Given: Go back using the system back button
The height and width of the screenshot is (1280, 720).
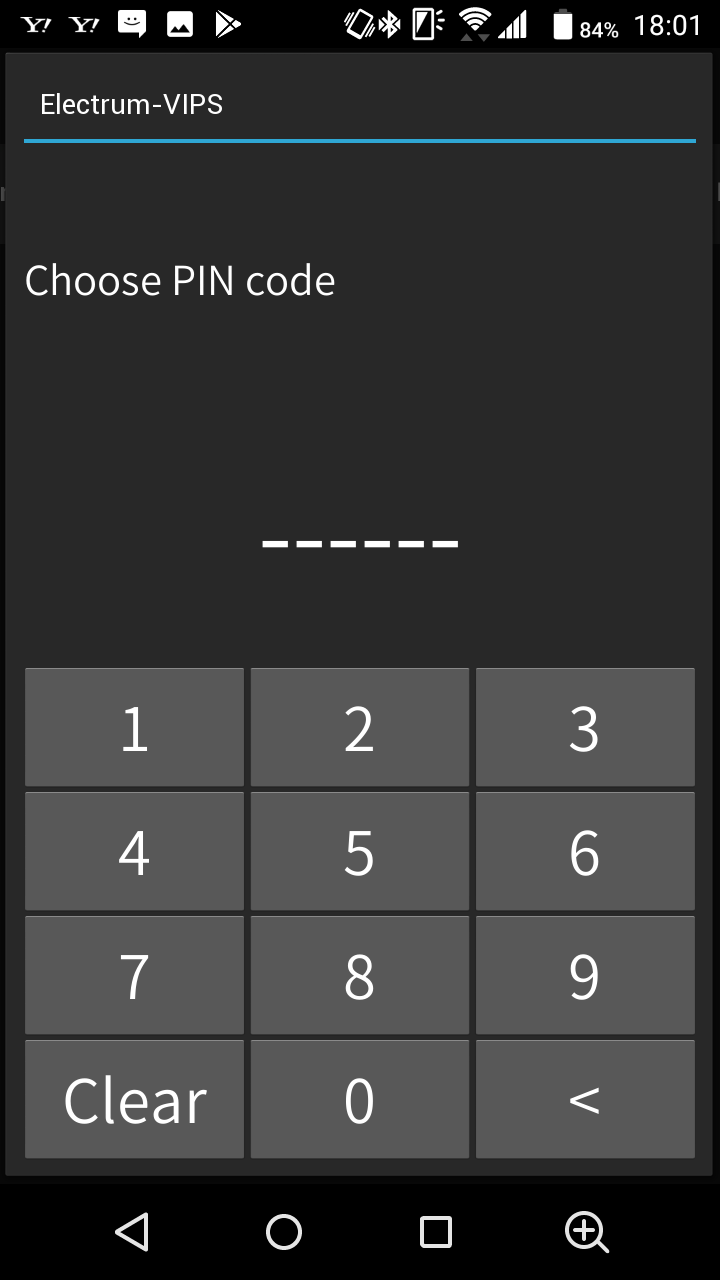Looking at the screenshot, I should click(132, 1232).
